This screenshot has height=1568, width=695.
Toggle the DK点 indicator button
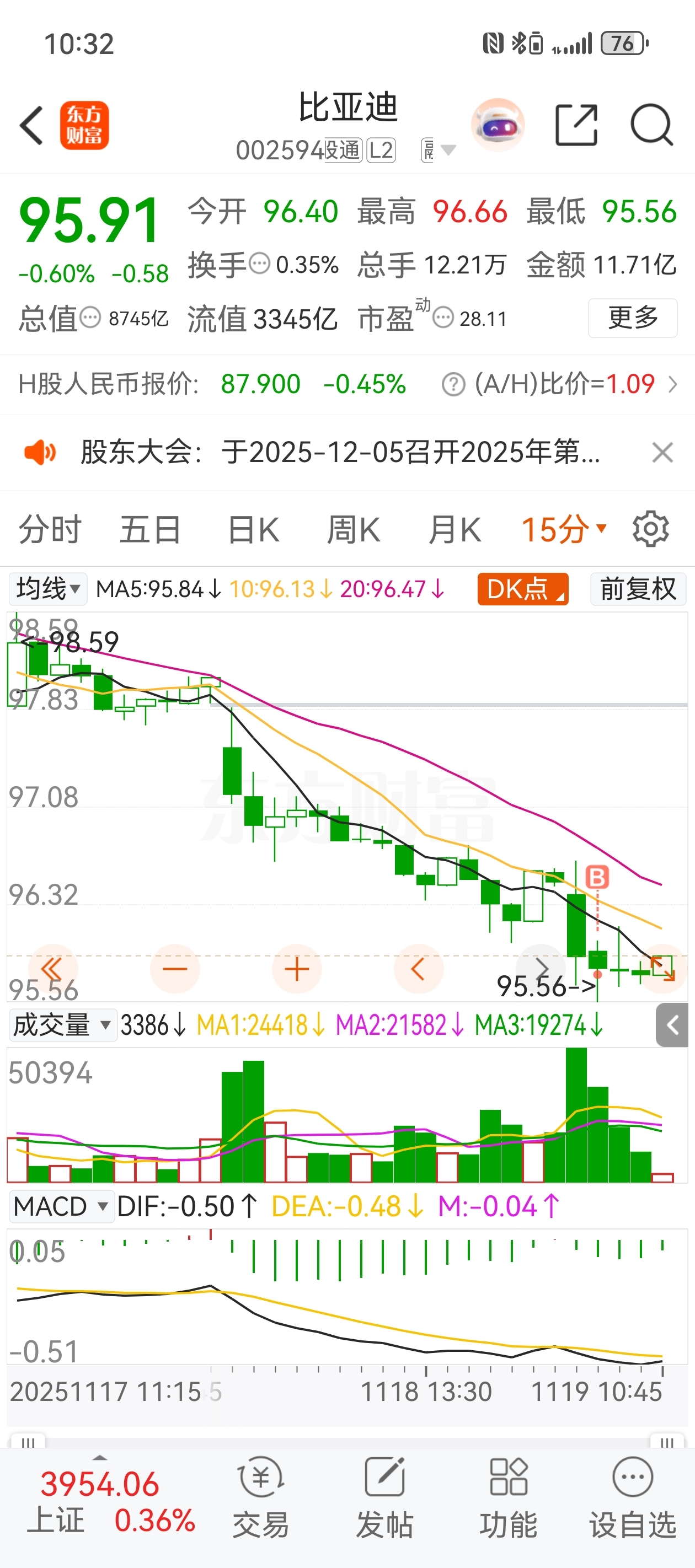pos(522,589)
